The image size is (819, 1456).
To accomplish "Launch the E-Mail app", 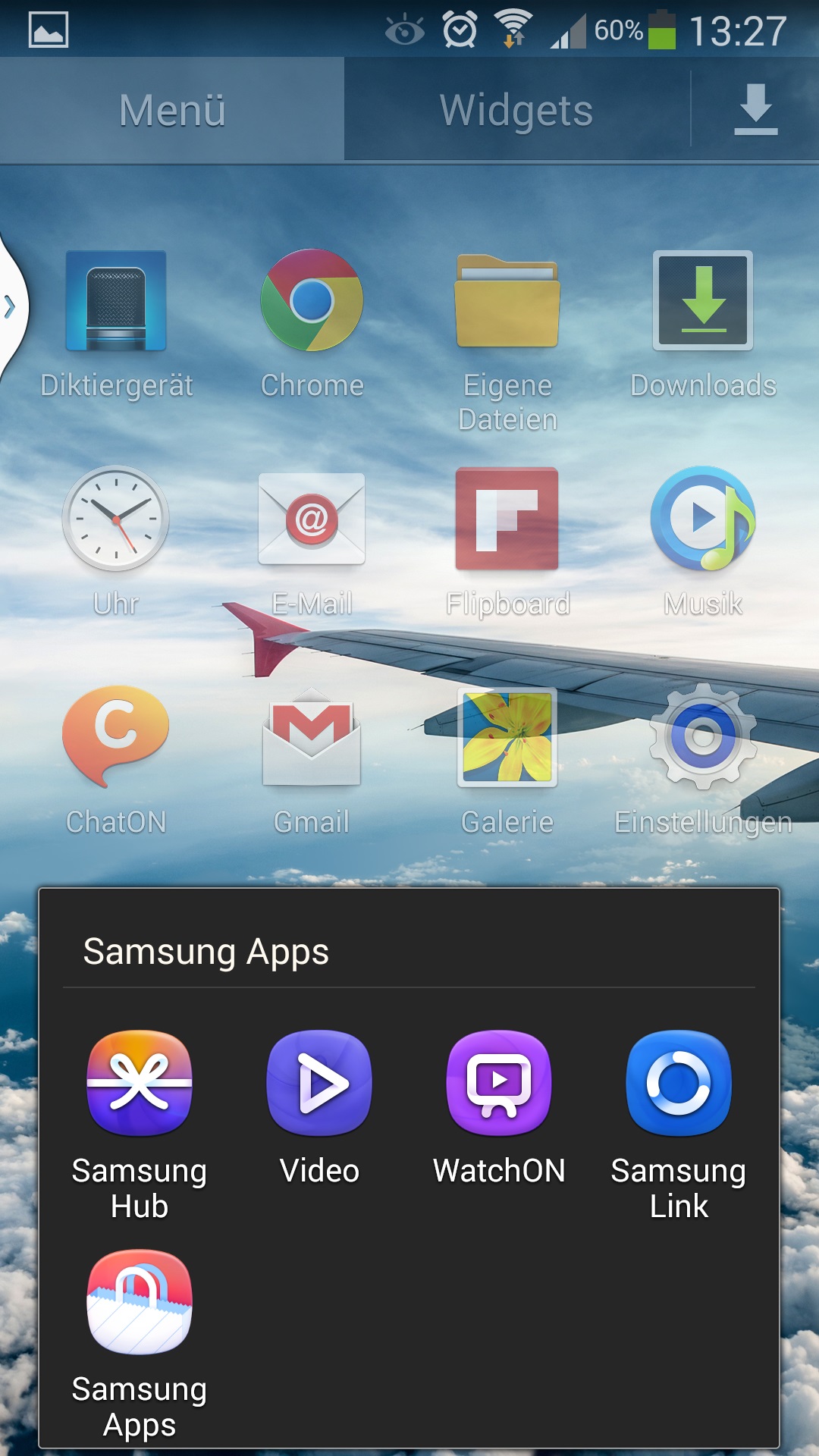I will [312, 519].
